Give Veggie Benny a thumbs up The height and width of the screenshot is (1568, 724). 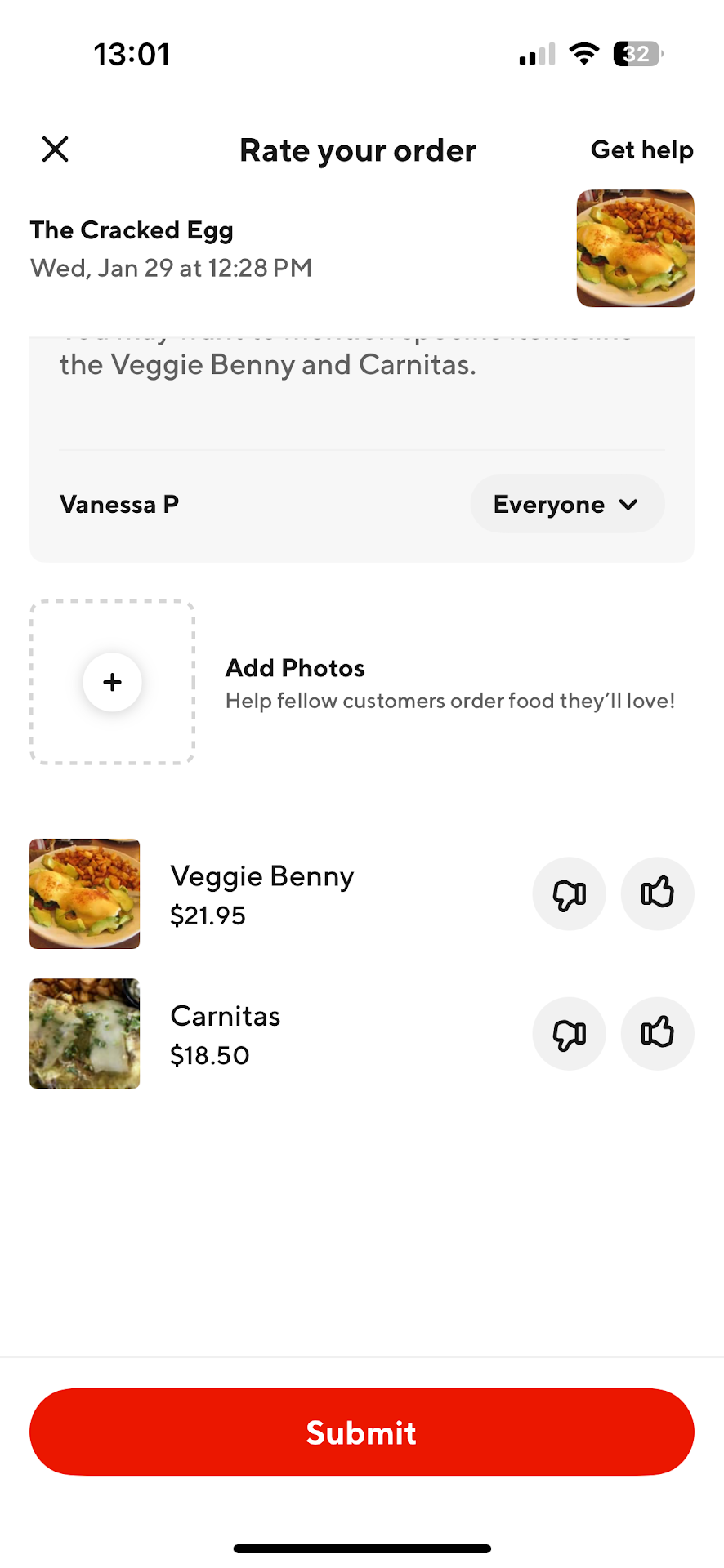coord(657,893)
